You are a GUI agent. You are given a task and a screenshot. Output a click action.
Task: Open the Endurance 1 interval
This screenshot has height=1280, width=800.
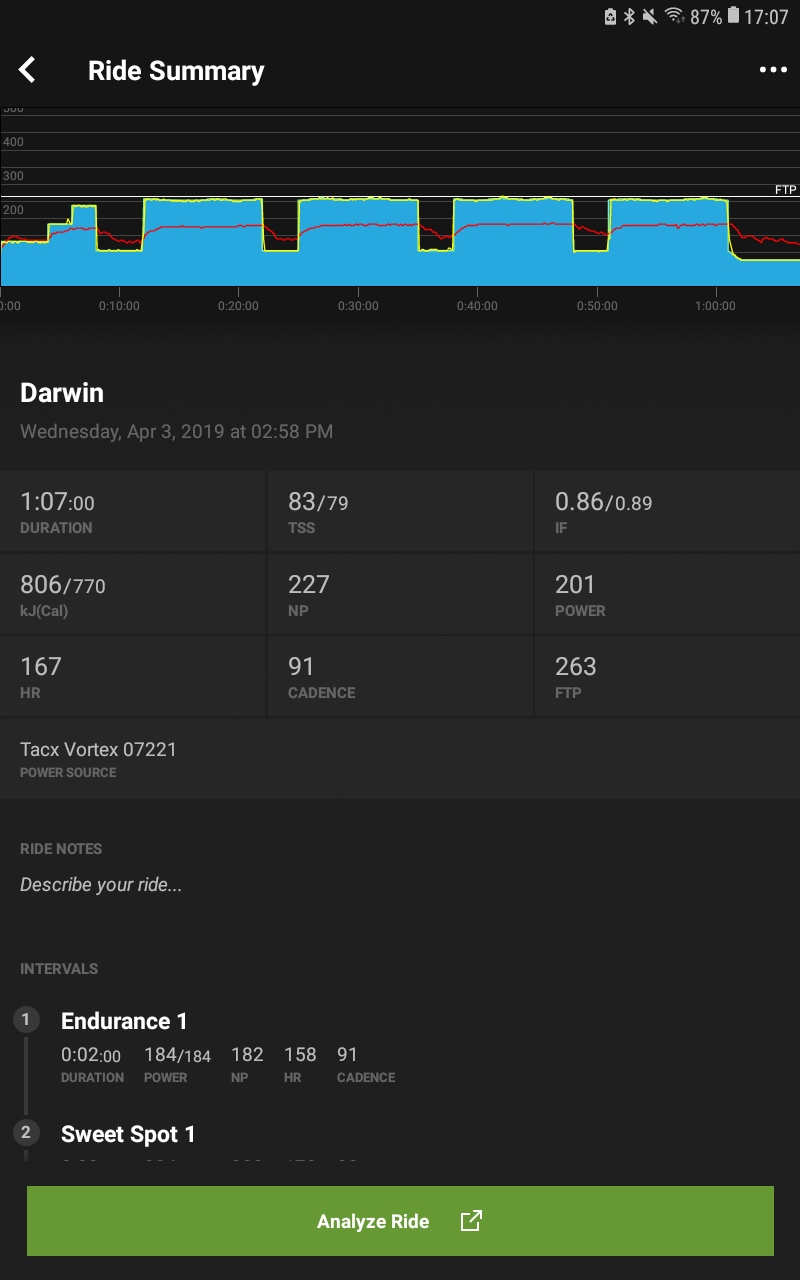(124, 1021)
